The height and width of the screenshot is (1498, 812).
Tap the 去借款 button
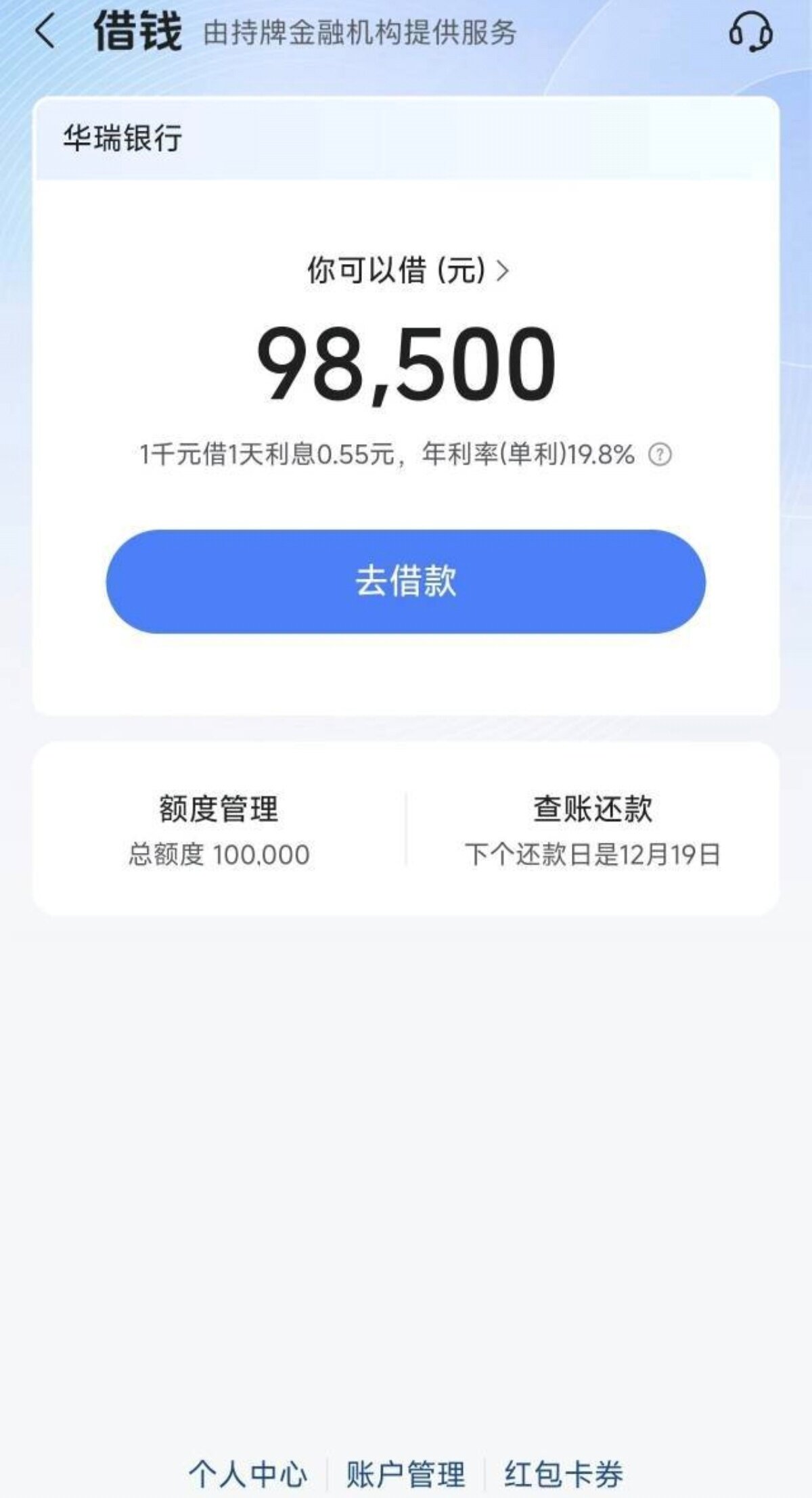[406, 581]
